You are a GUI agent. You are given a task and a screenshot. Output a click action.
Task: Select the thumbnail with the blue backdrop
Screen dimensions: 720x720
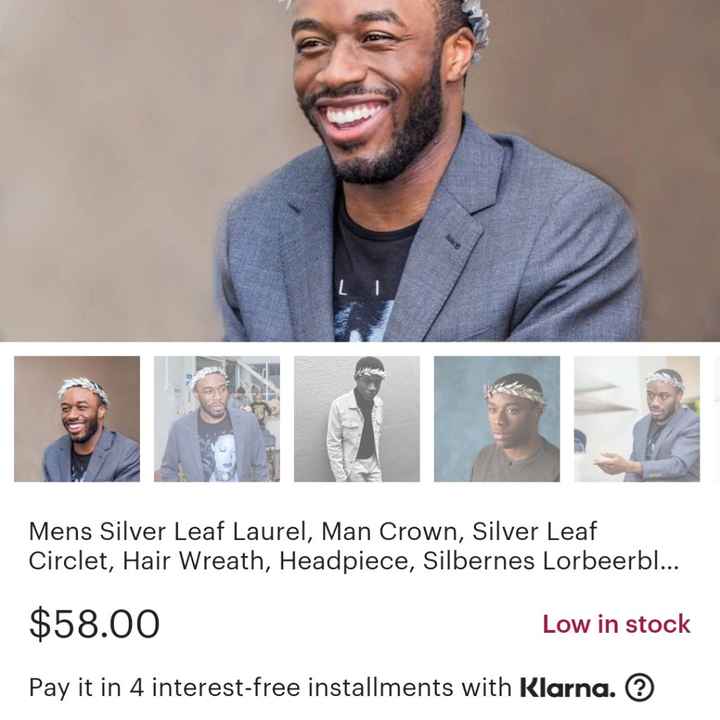[497, 419]
